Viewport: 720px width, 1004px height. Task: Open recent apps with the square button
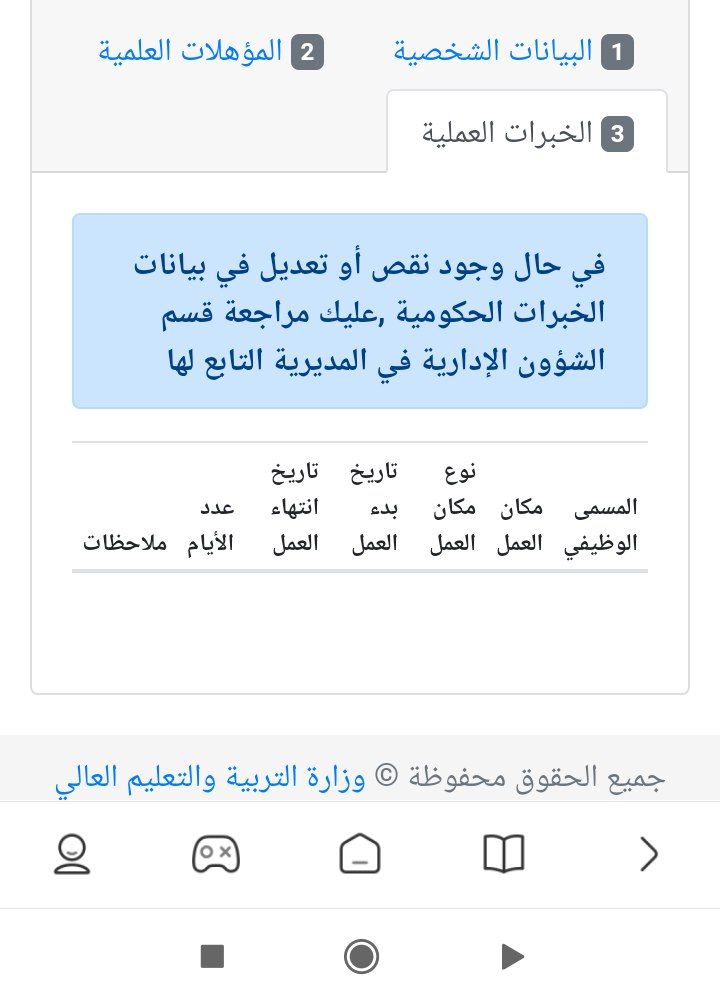[212, 957]
